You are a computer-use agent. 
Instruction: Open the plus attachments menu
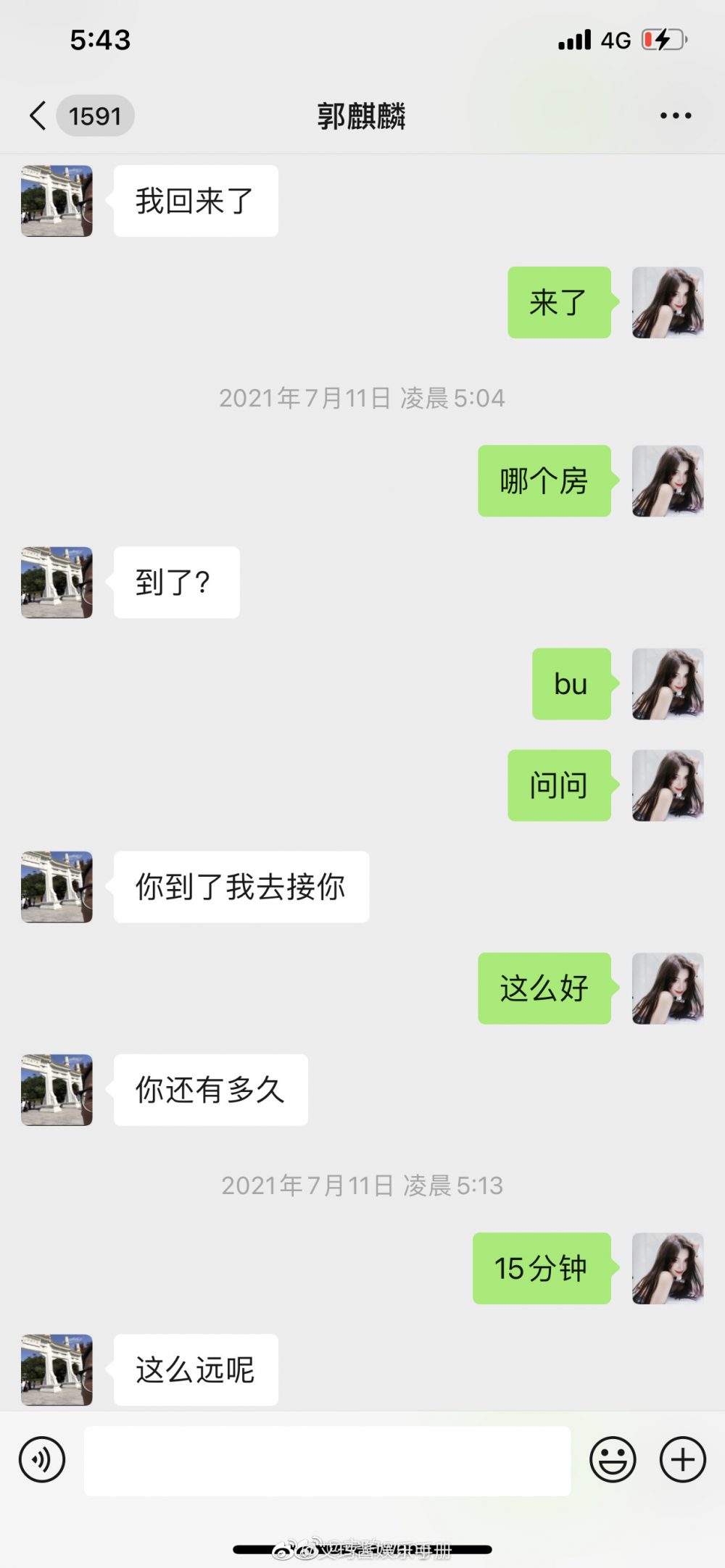(682, 1460)
